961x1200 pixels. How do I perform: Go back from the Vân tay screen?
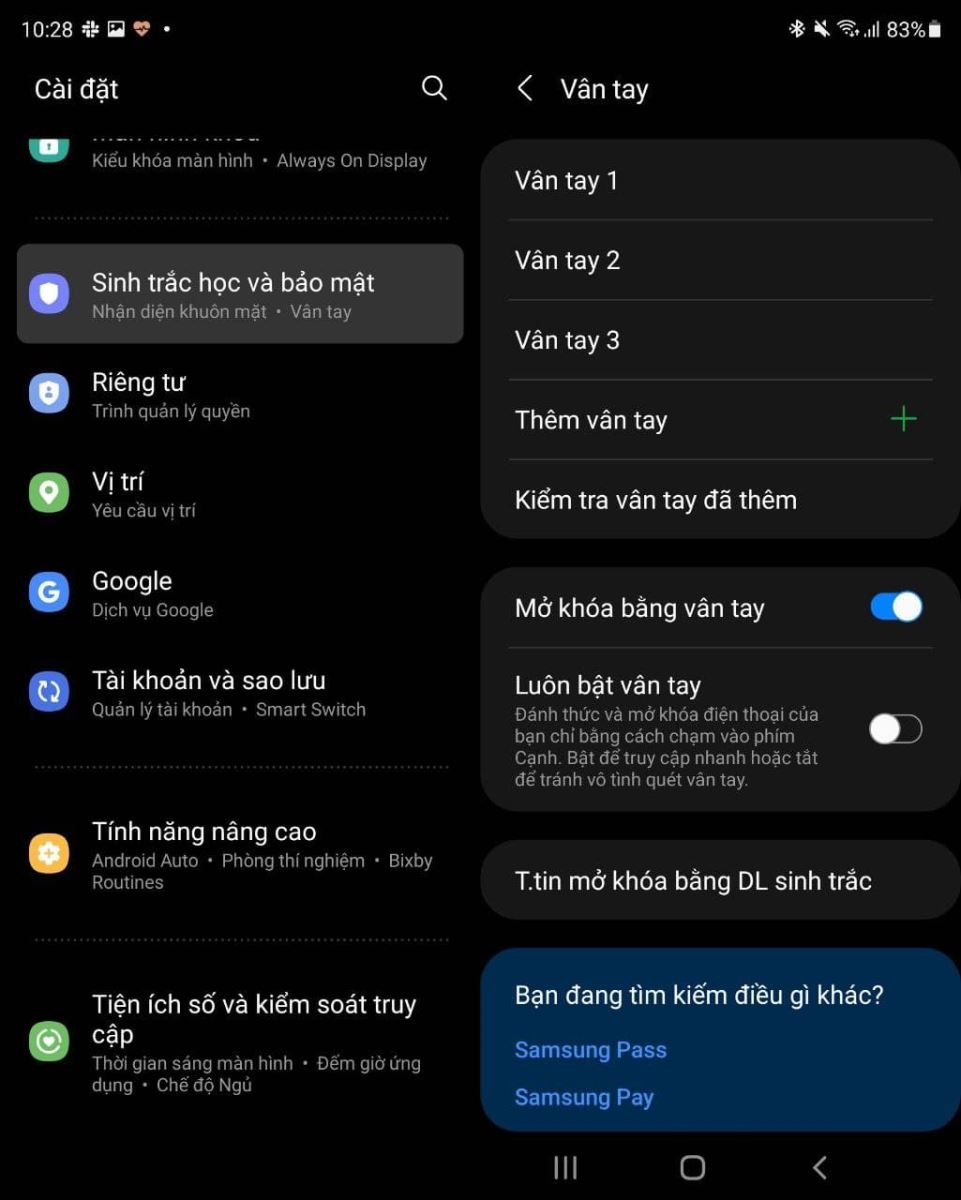(525, 88)
